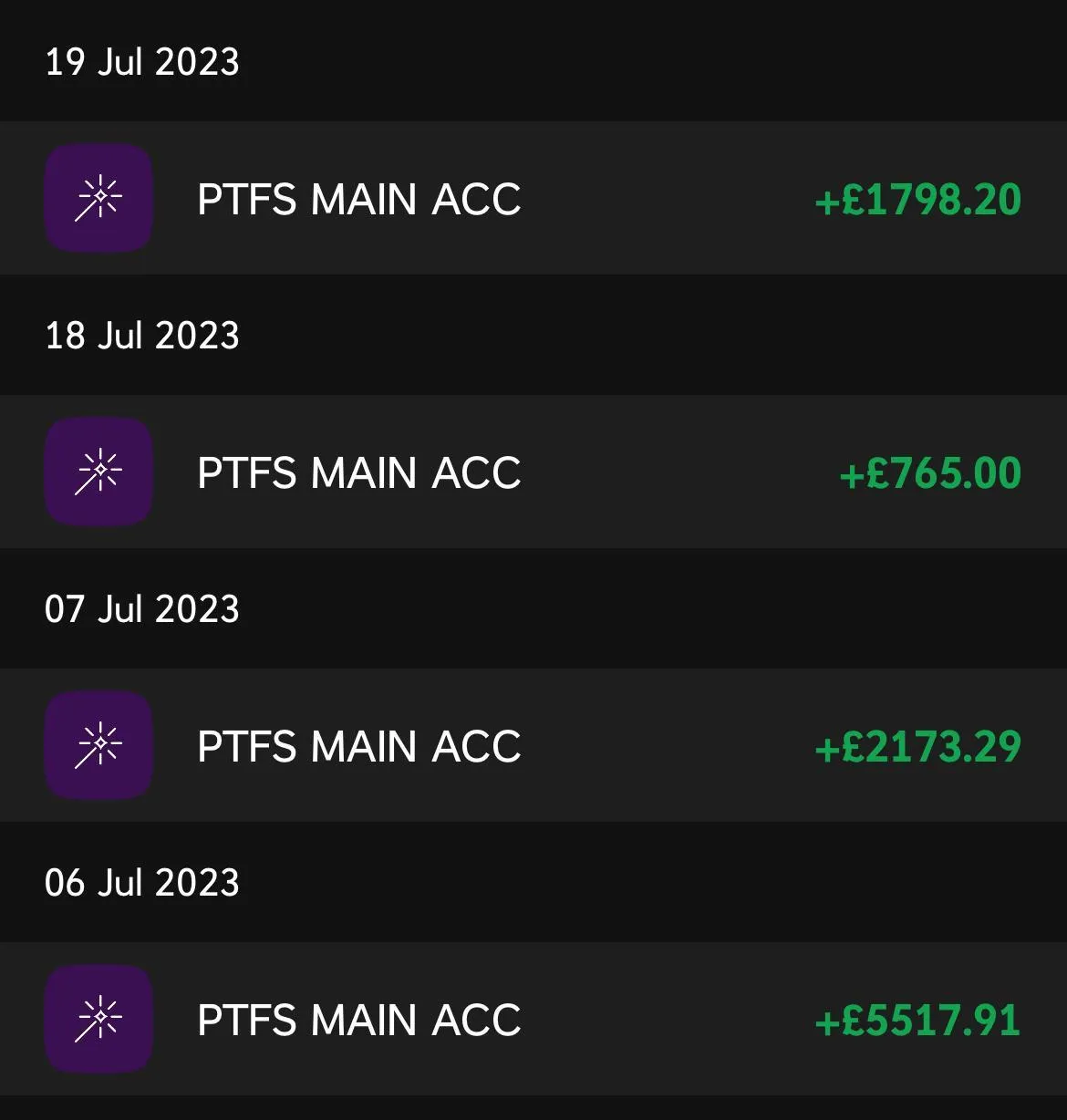Open the +£1798.20 transaction from 19 Jul
Screen dimensions: 1067x1120
(x=533, y=198)
